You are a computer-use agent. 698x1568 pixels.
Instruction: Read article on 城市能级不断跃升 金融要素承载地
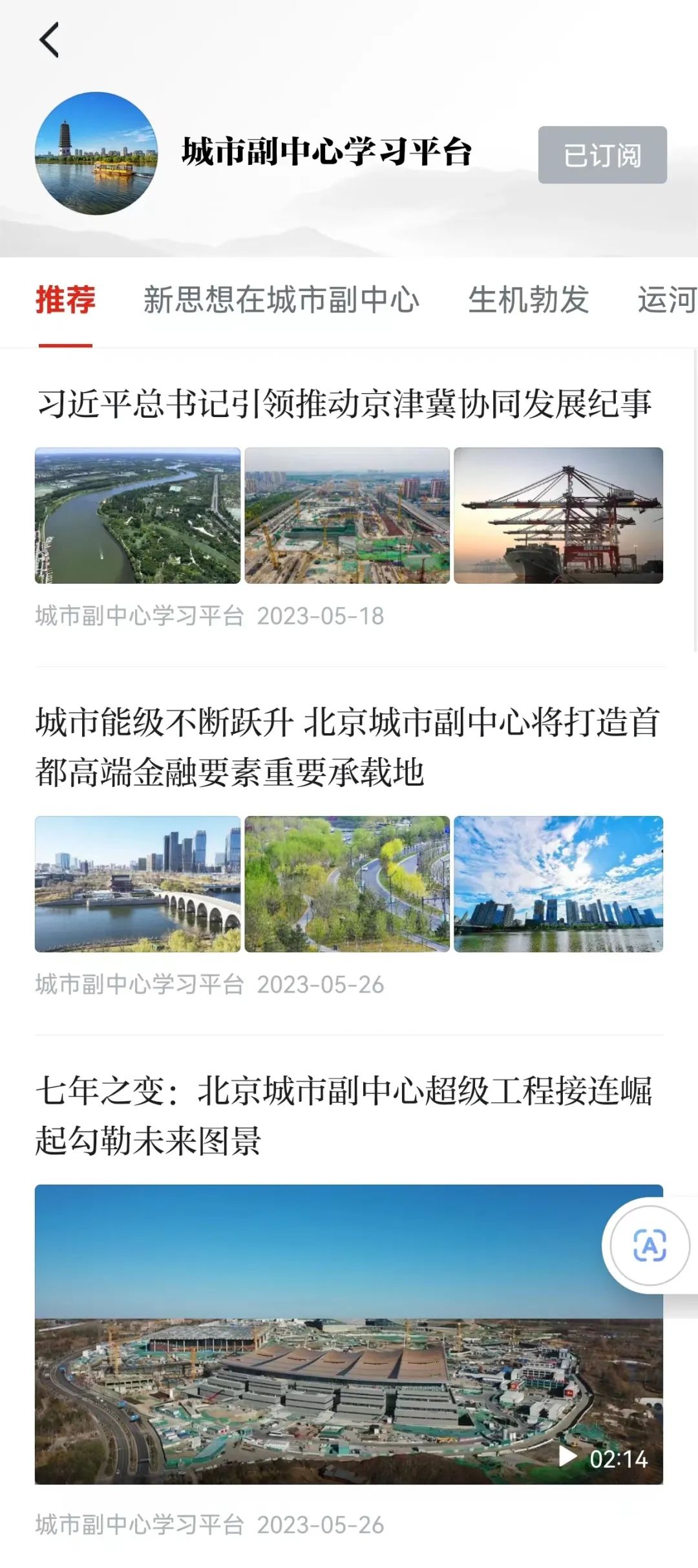pyautogui.click(x=348, y=747)
